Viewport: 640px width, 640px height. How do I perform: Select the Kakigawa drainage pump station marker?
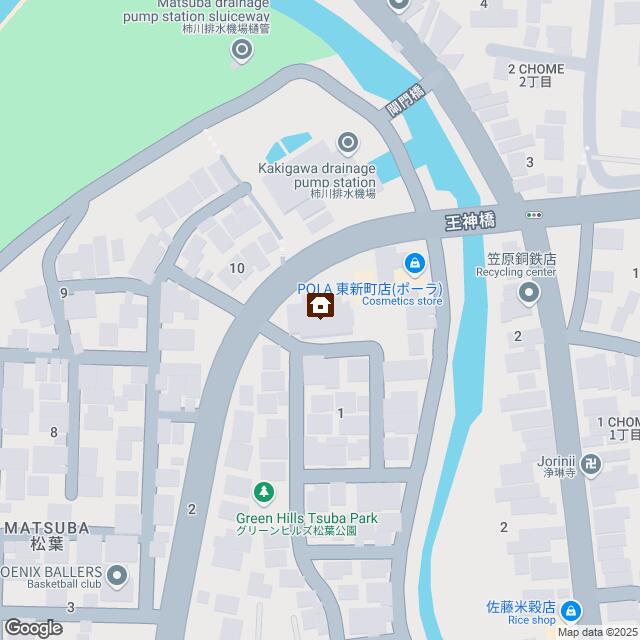(347, 143)
